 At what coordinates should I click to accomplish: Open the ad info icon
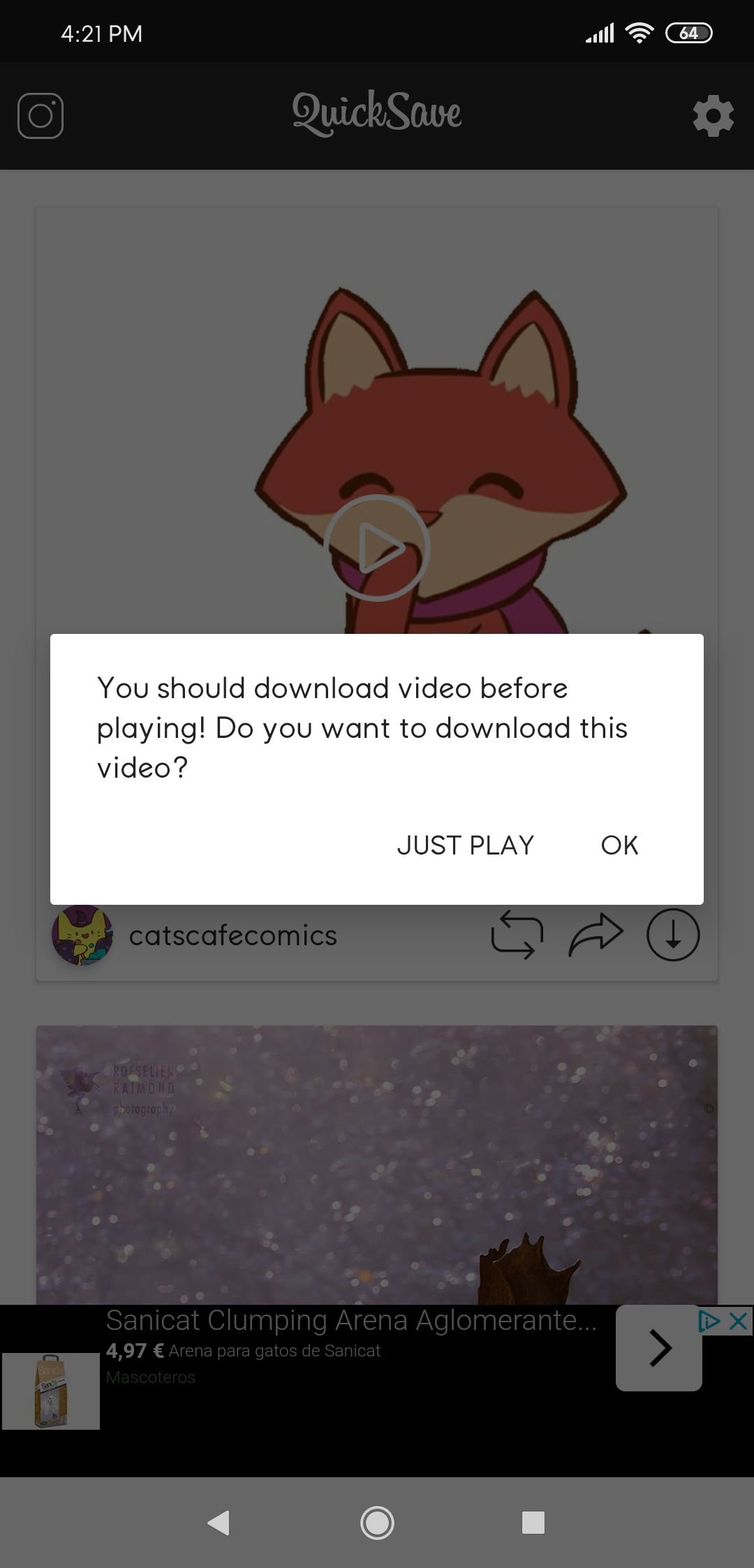709,1321
